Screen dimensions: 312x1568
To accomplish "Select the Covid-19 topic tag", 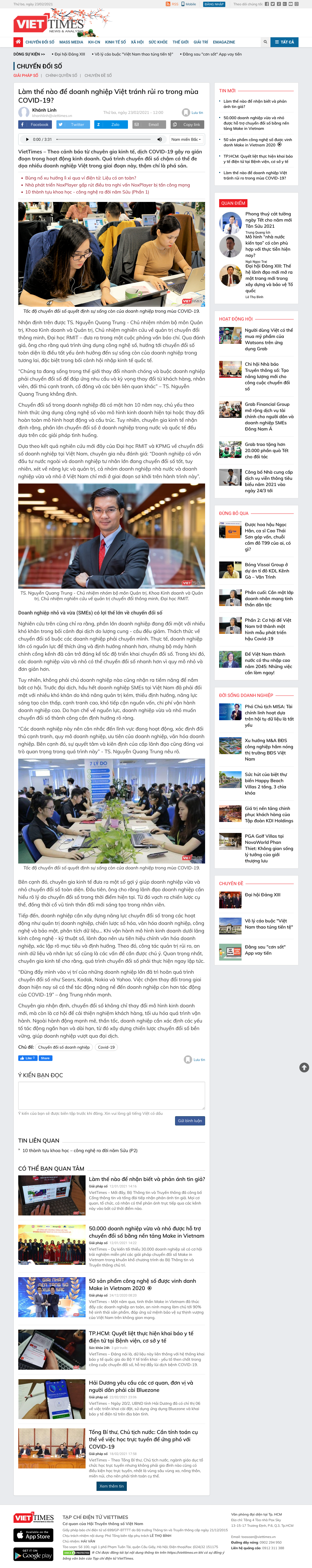I will tap(106, 1047).
